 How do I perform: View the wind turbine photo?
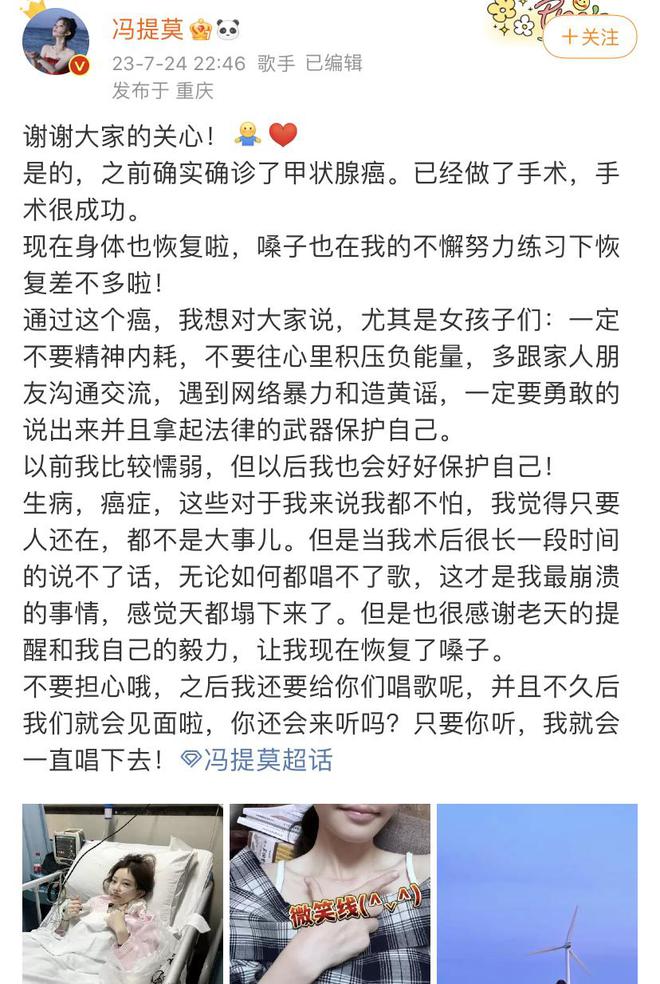click(537, 892)
